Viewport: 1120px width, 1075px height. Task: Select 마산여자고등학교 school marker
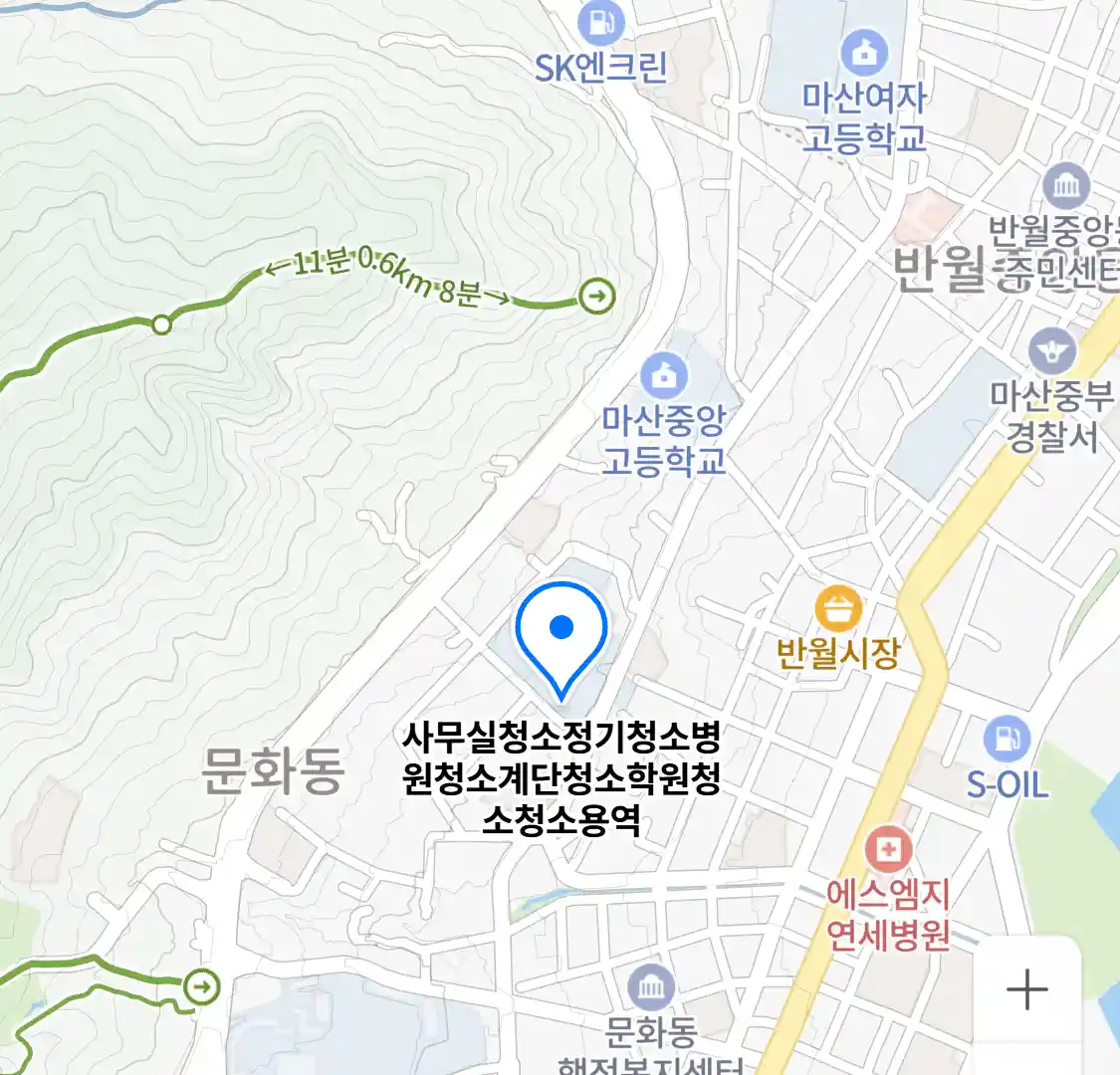(x=863, y=55)
